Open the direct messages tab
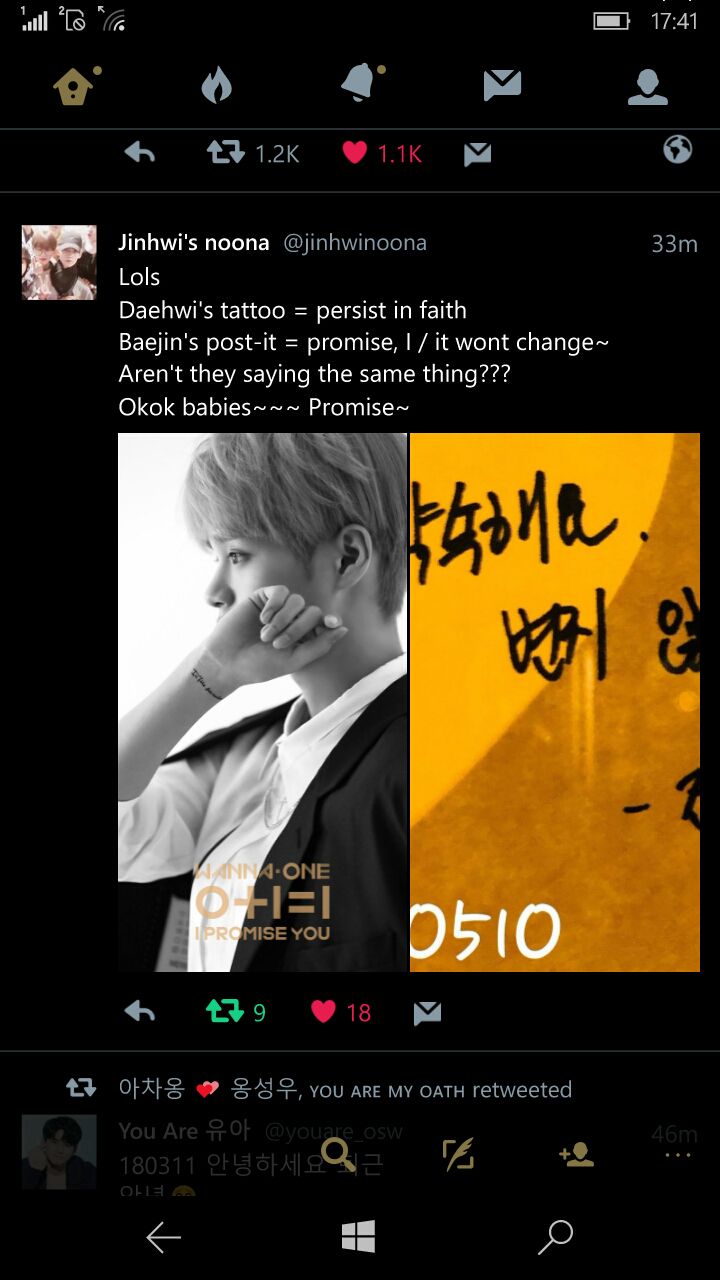 pyautogui.click(x=502, y=85)
